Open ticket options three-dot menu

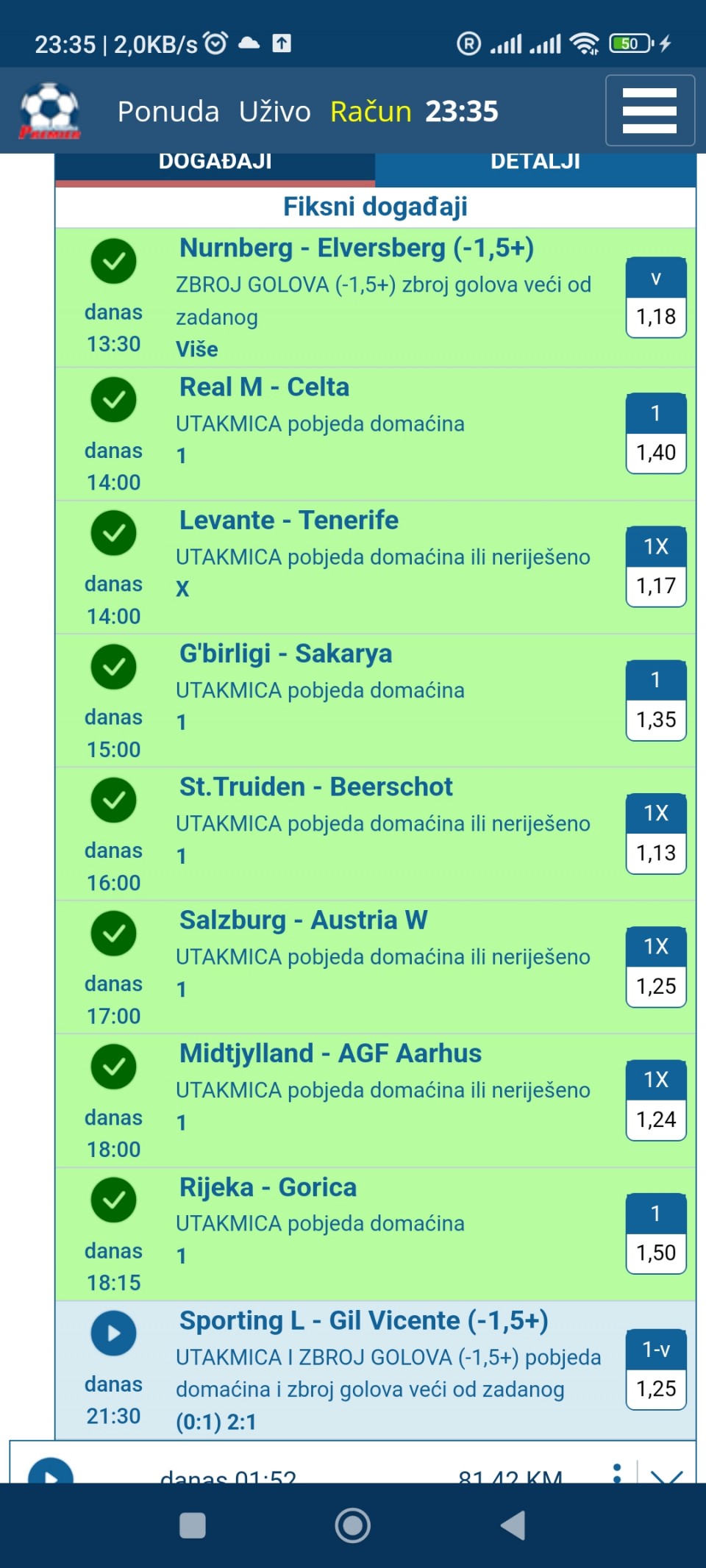617,1472
